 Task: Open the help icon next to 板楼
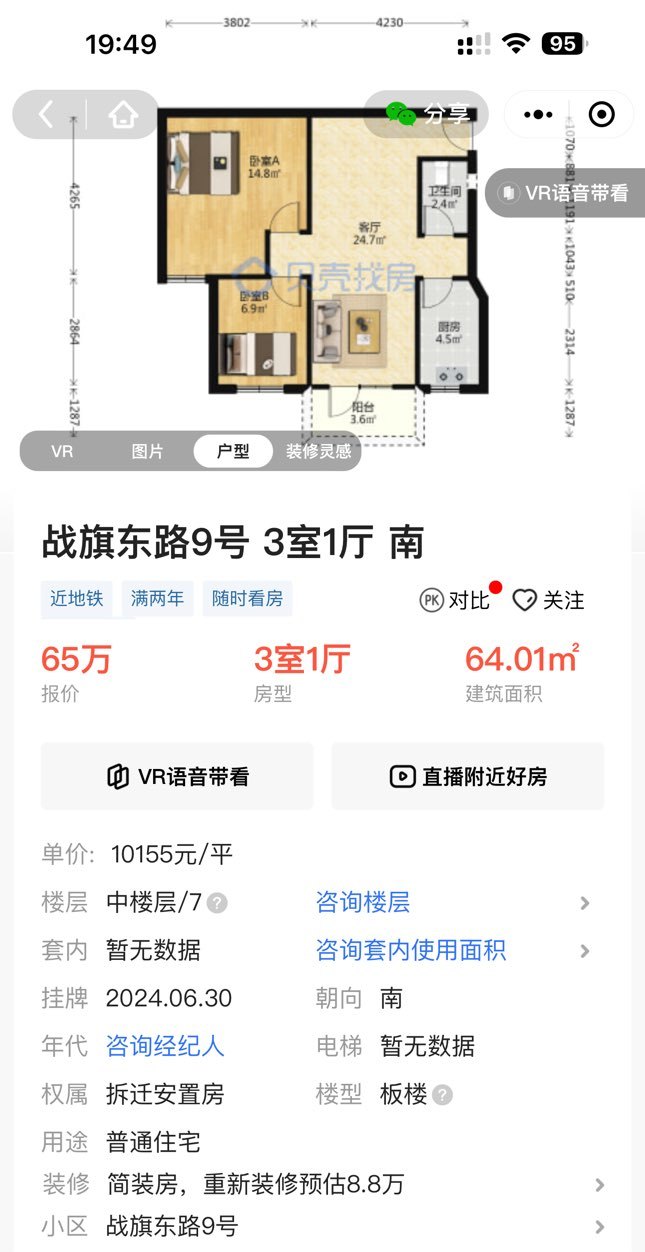[442, 1095]
